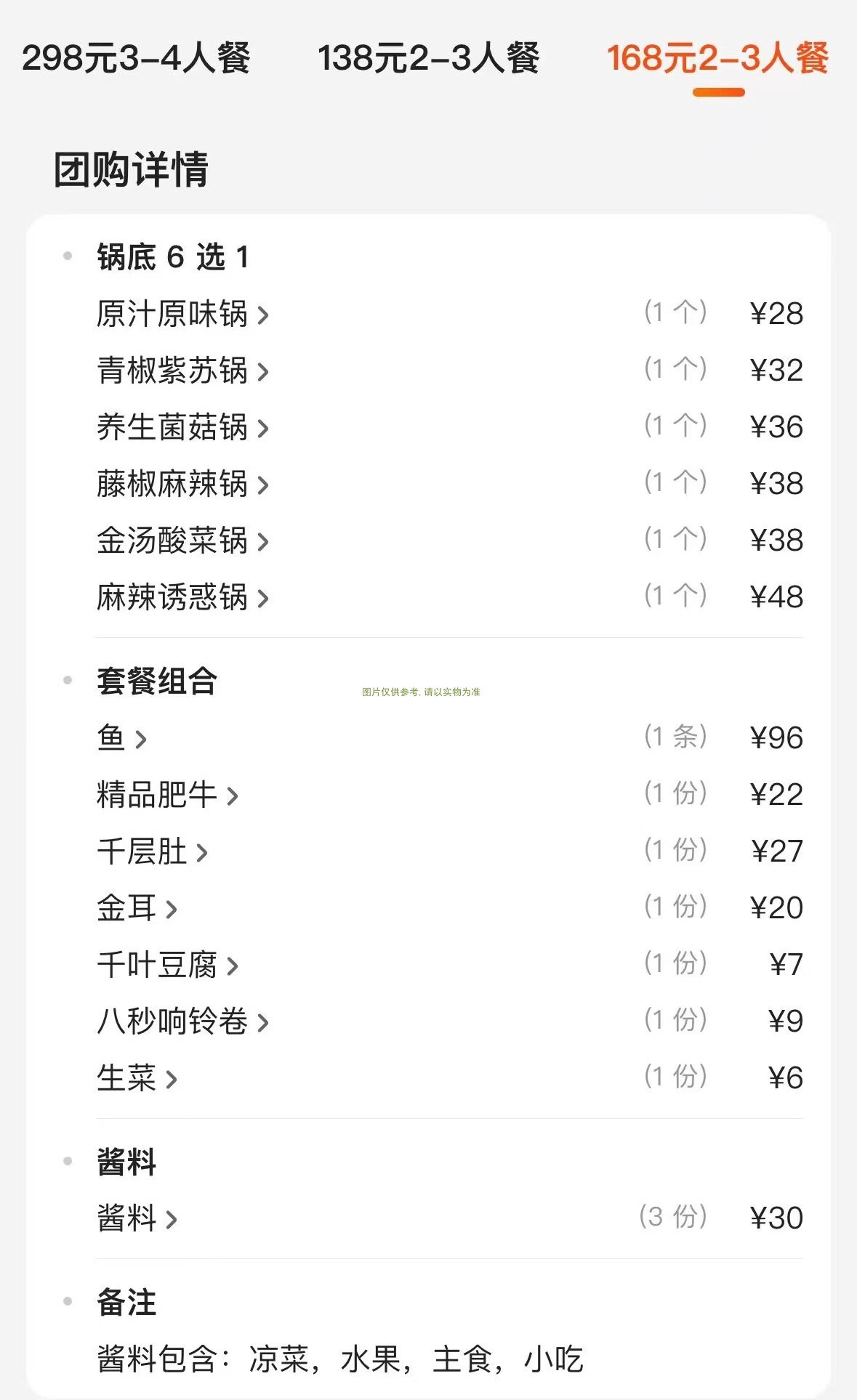Screen dimensions: 857x1400
Task: Open 青椒紫苏锅 details
Action: click(182, 371)
